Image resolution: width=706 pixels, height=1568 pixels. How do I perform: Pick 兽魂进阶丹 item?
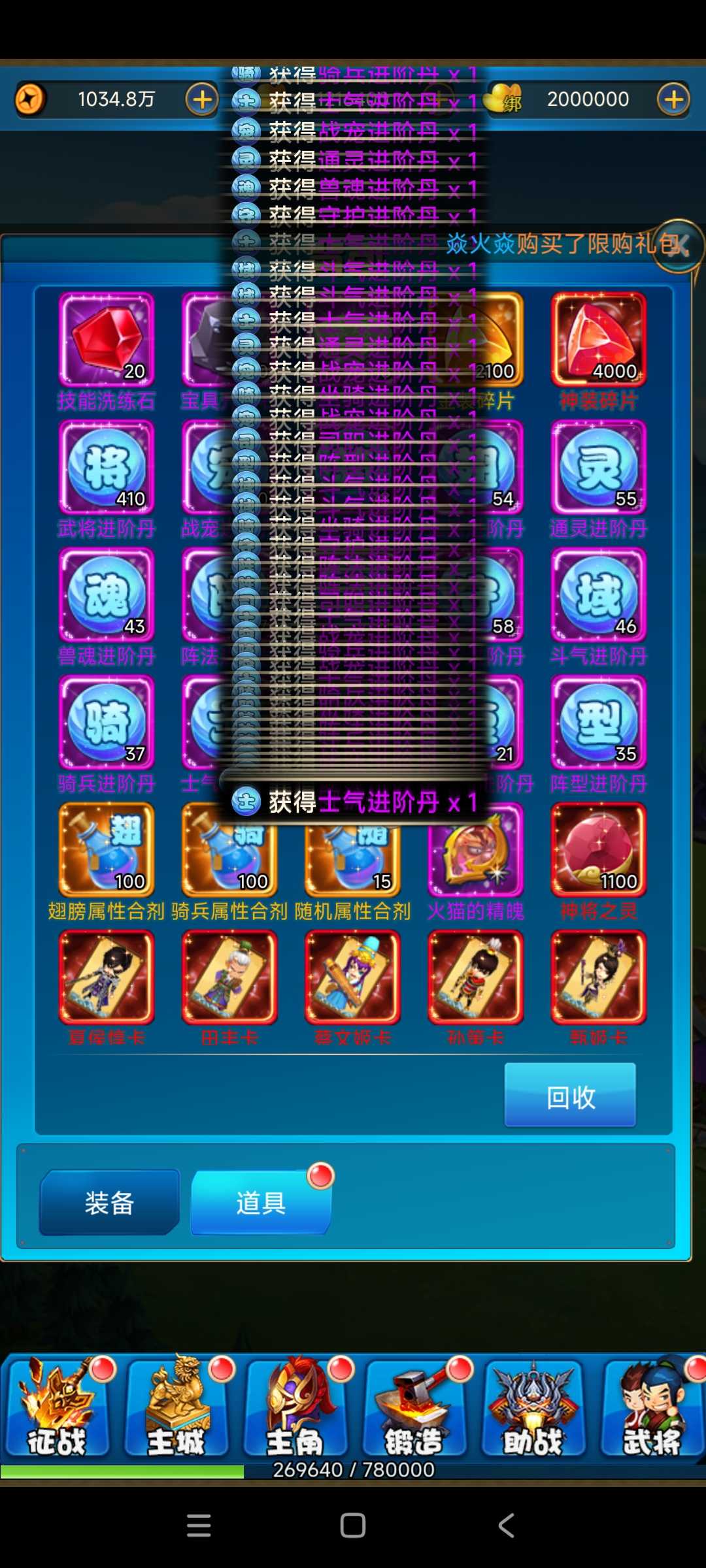[x=107, y=595]
